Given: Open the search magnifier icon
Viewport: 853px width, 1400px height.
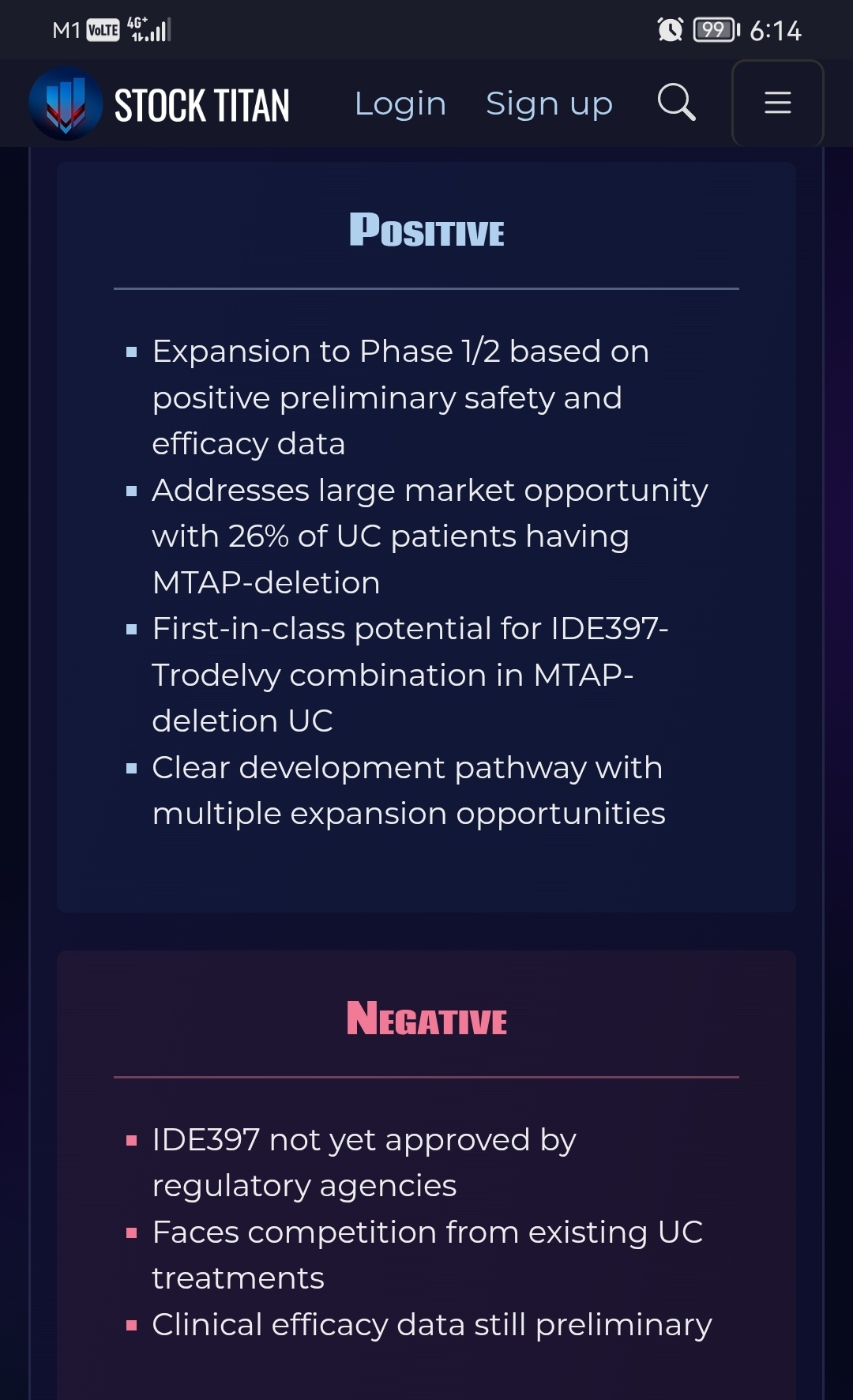Looking at the screenshot, I should (x=677, y=103).
